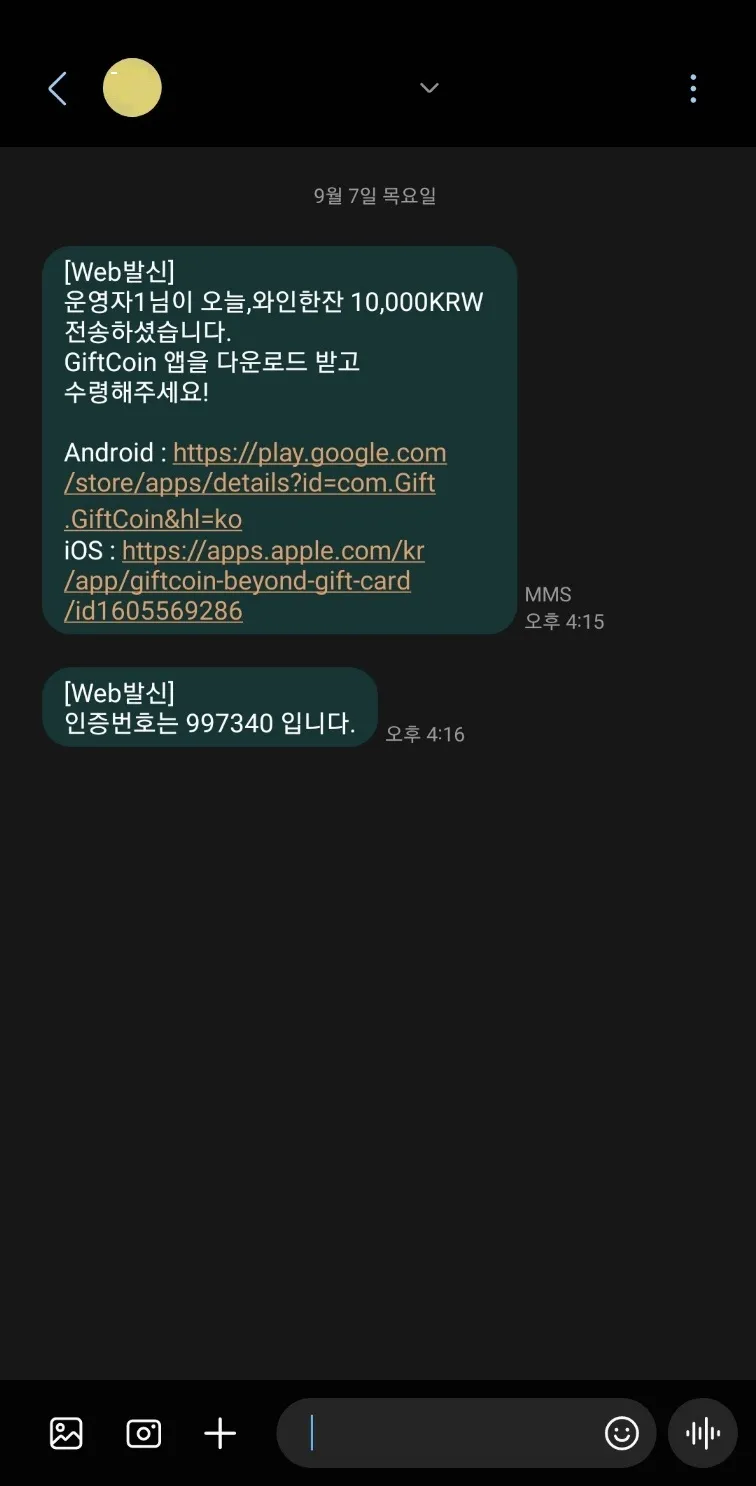Image resolution: width=756 pixels, height=1486 pixels.
Task: Open the image gallery attachment icon
Action: click(64, 1432)
